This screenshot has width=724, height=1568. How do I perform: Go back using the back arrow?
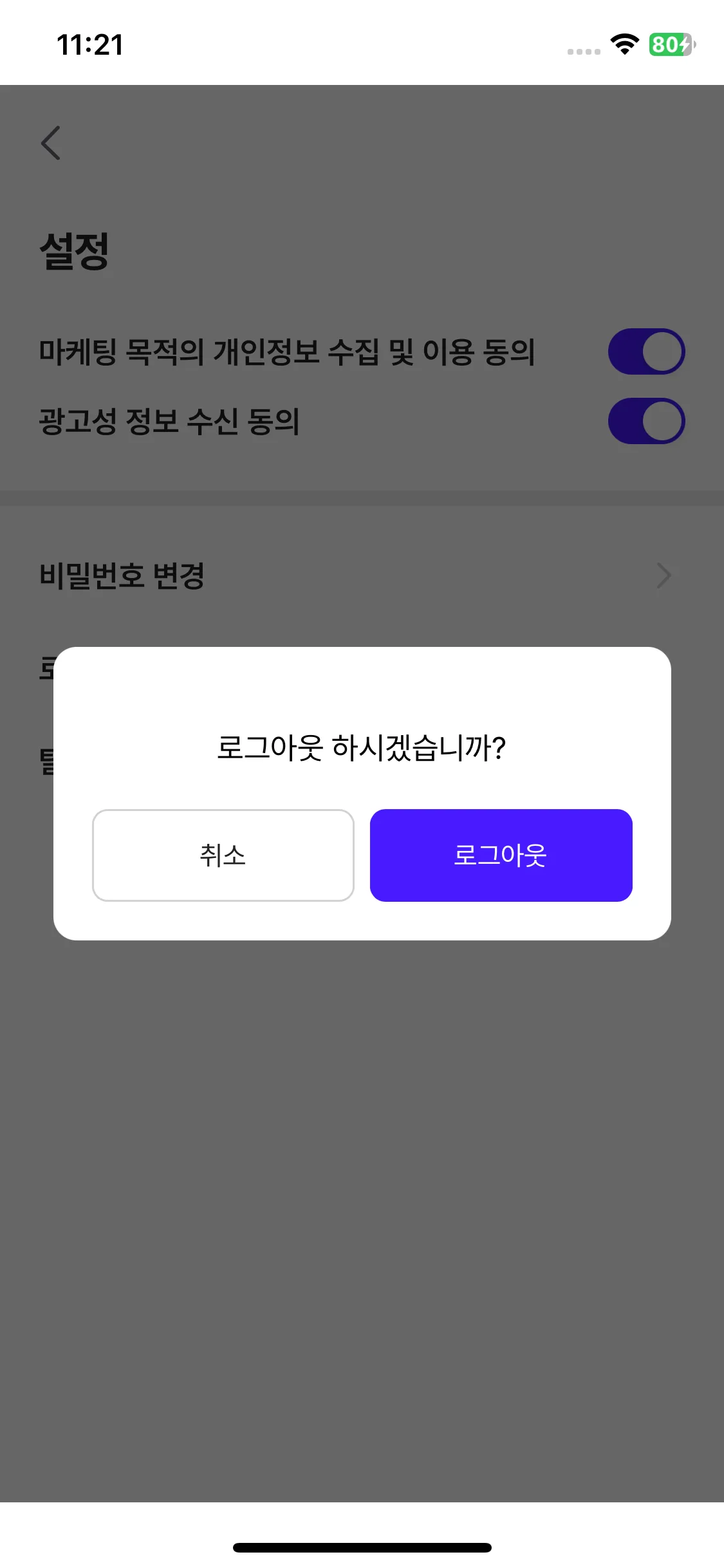tap(51, 143)
